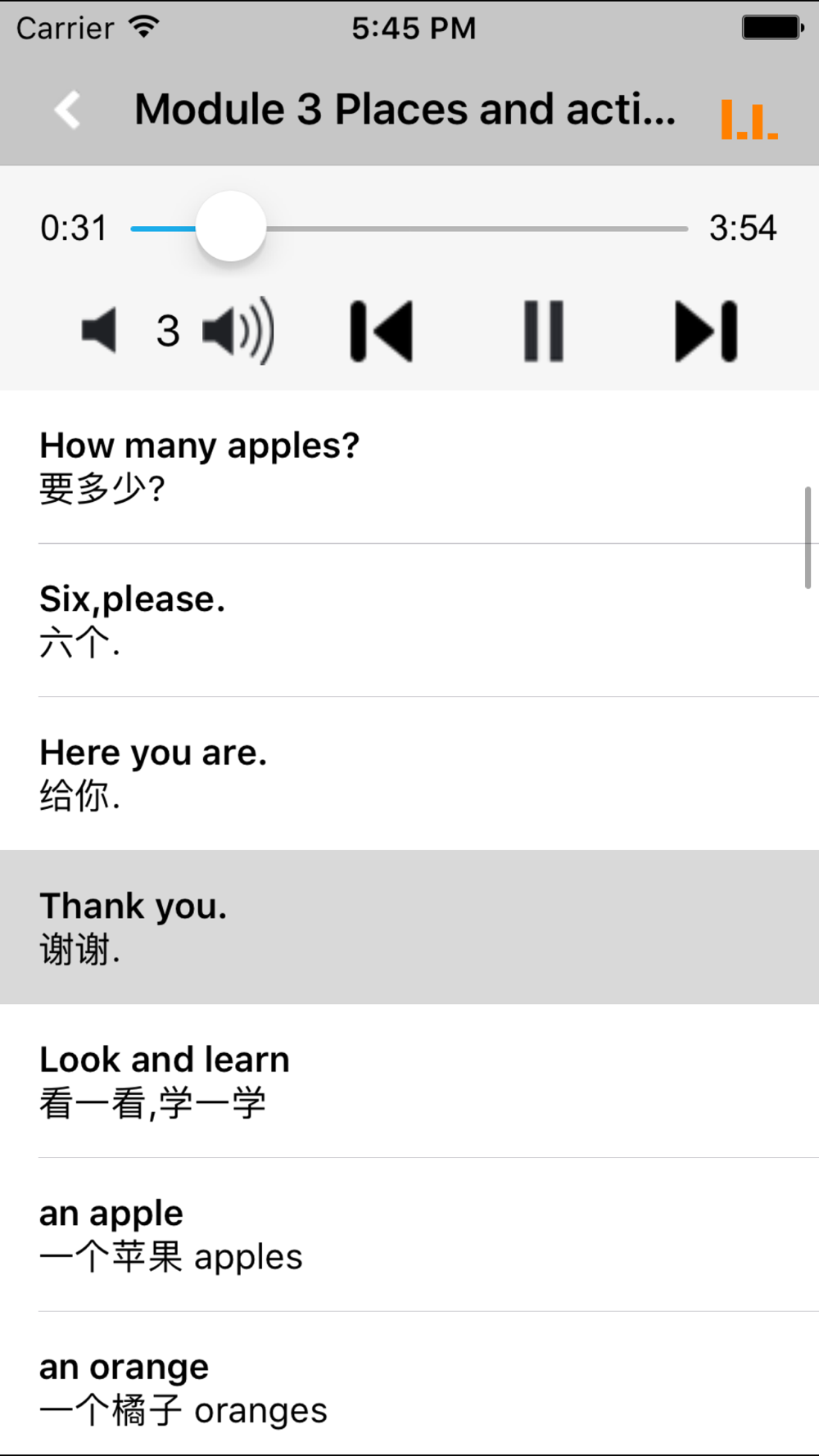Tap the highlighted "Thank you." row
Screen dimensions: 819x1456
click(x=409, y=927)
